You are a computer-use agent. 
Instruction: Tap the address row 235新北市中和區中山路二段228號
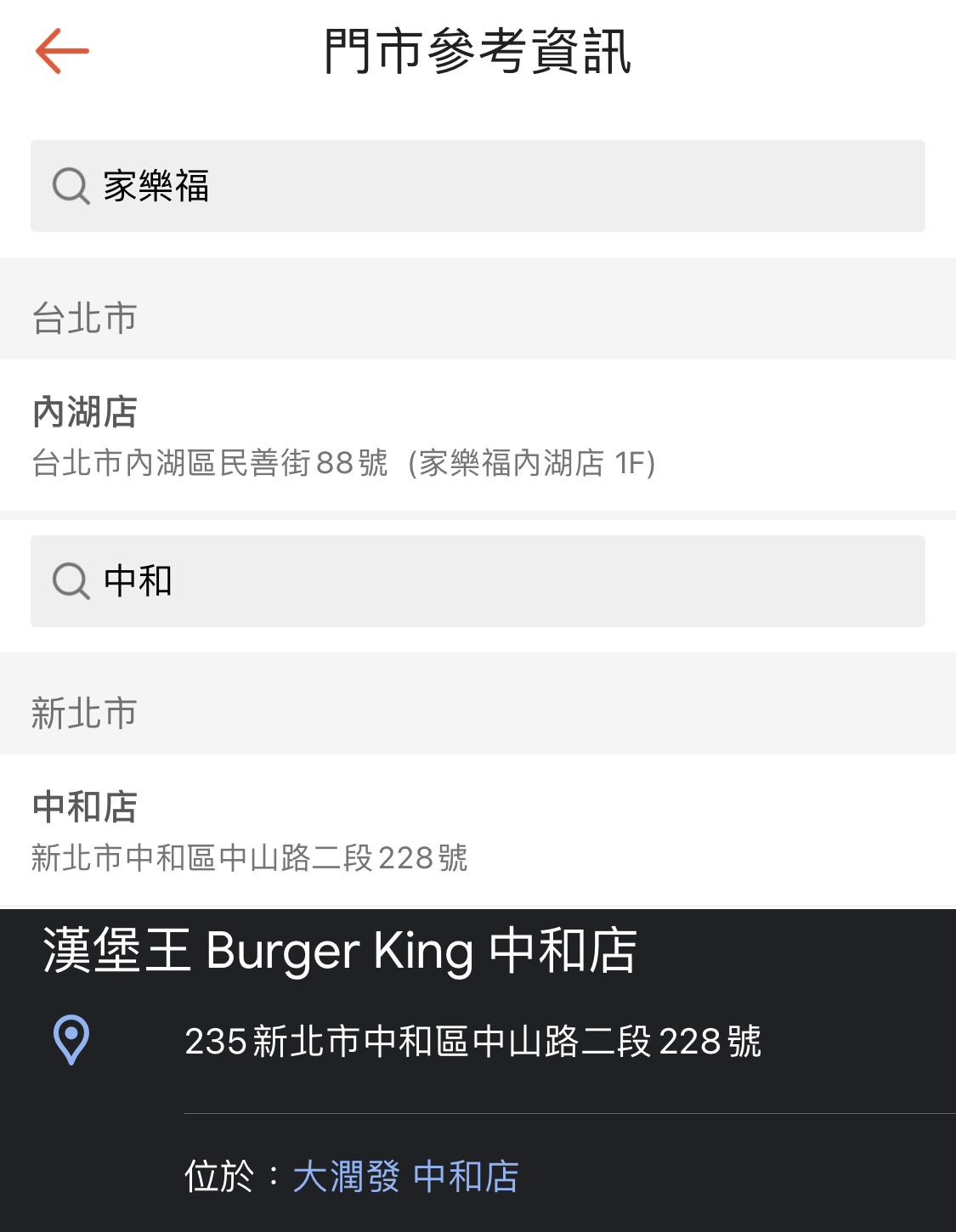472,1042
